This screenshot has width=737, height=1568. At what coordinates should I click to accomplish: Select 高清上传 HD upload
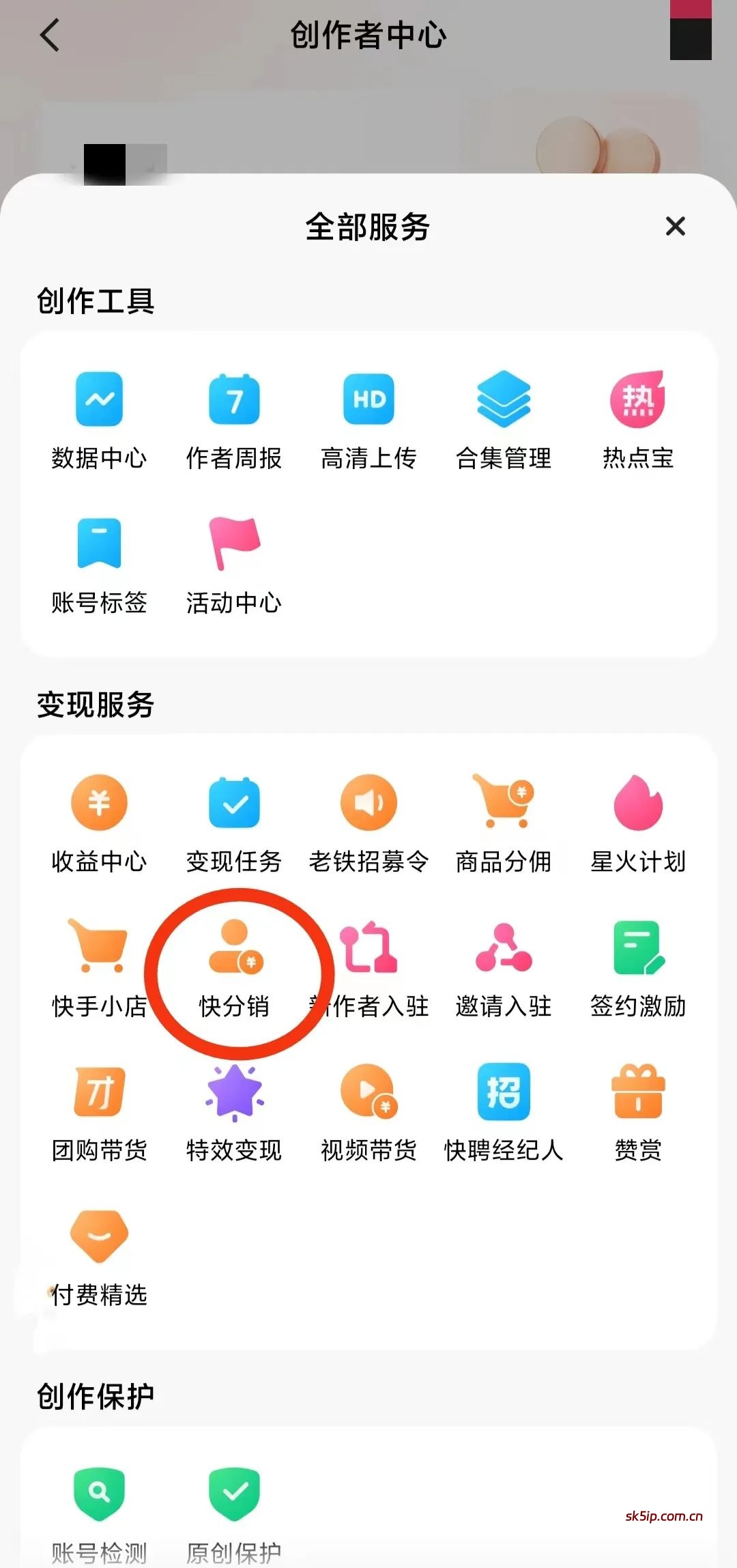(369, 416)
